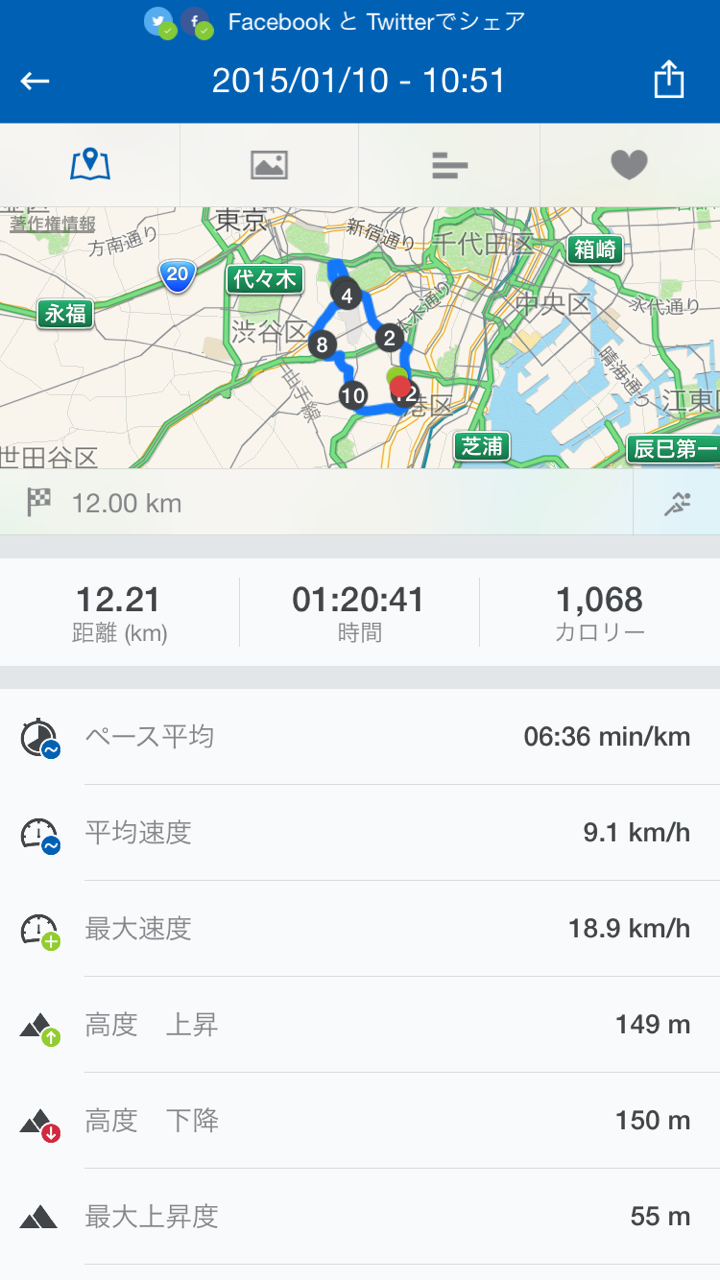Tap the runner icon beside 12.00 km

[x=677, y=503]
